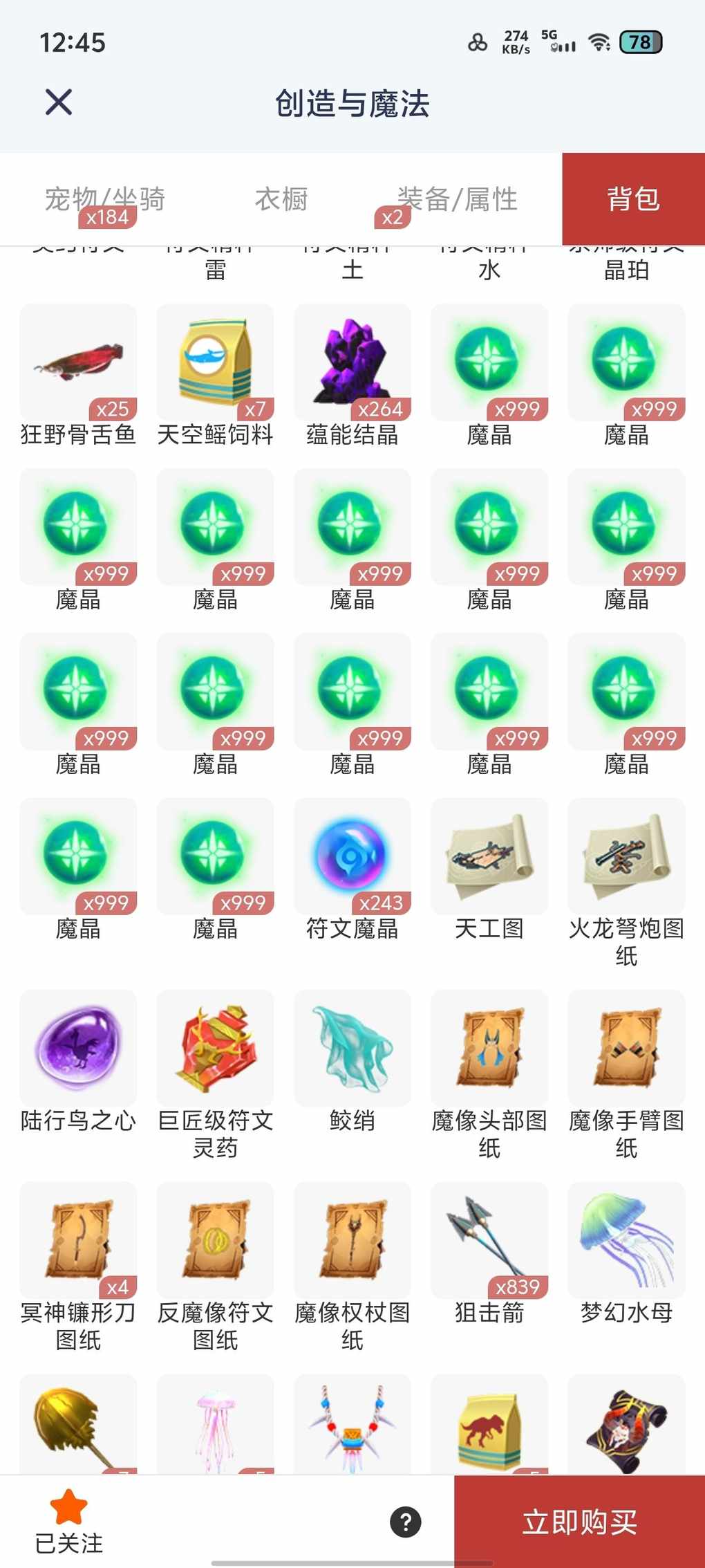The width and height of the screenshot is (705, 1568).
Task: Select the 背包 tab
Action: point(633,199)
